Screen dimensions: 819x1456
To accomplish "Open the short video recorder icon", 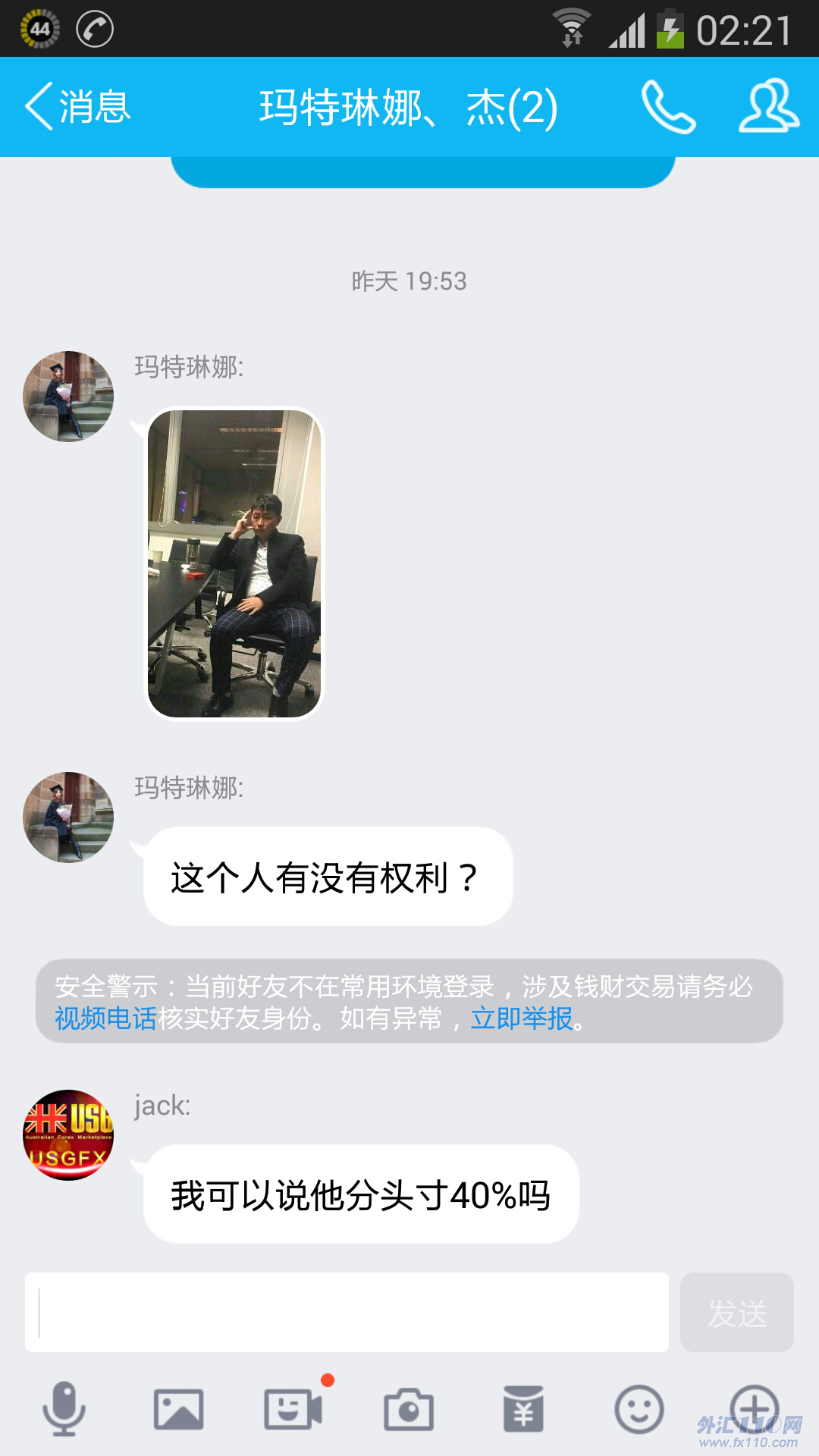I will [x=293, y=1409].
